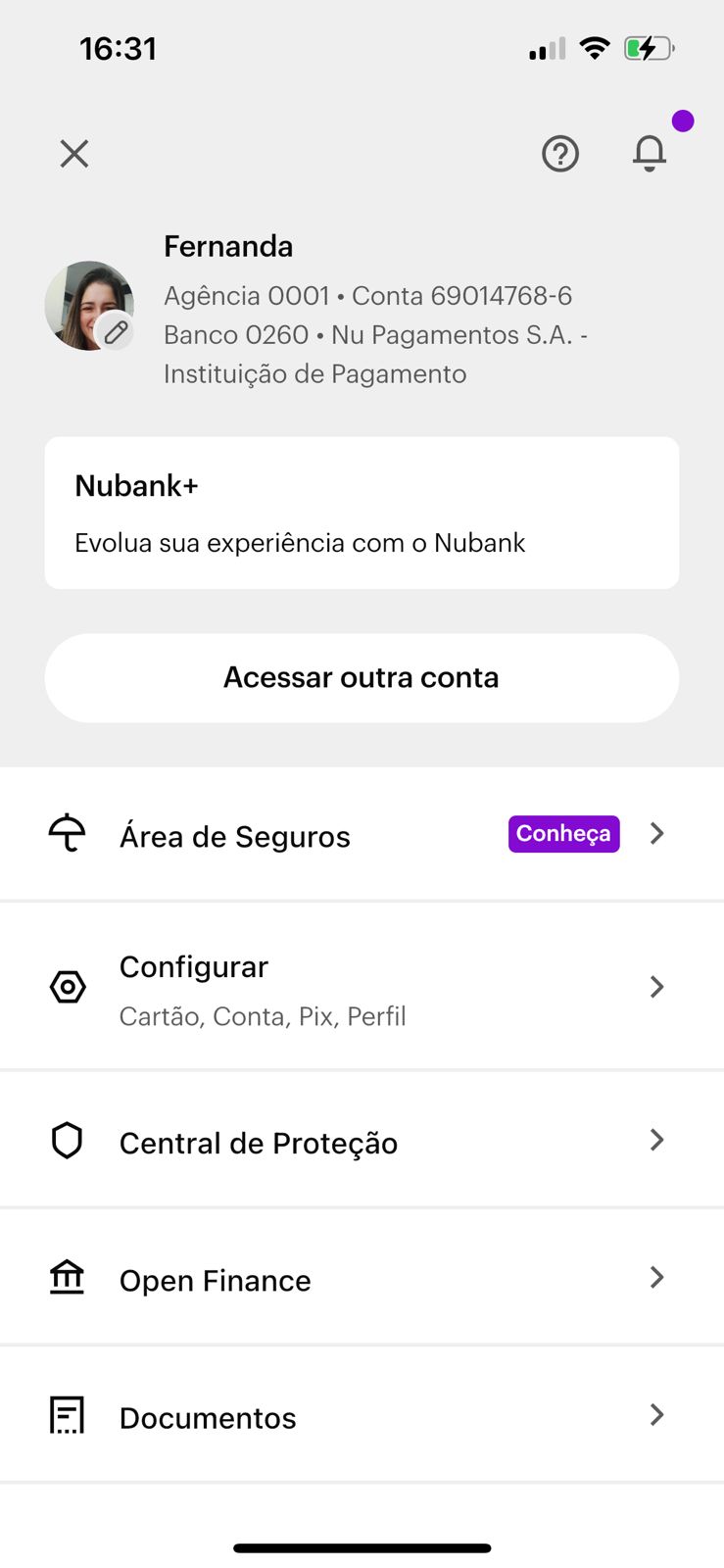Open the notifications bell
This screenshot has height=1568, width=724.
pos(649,154)
